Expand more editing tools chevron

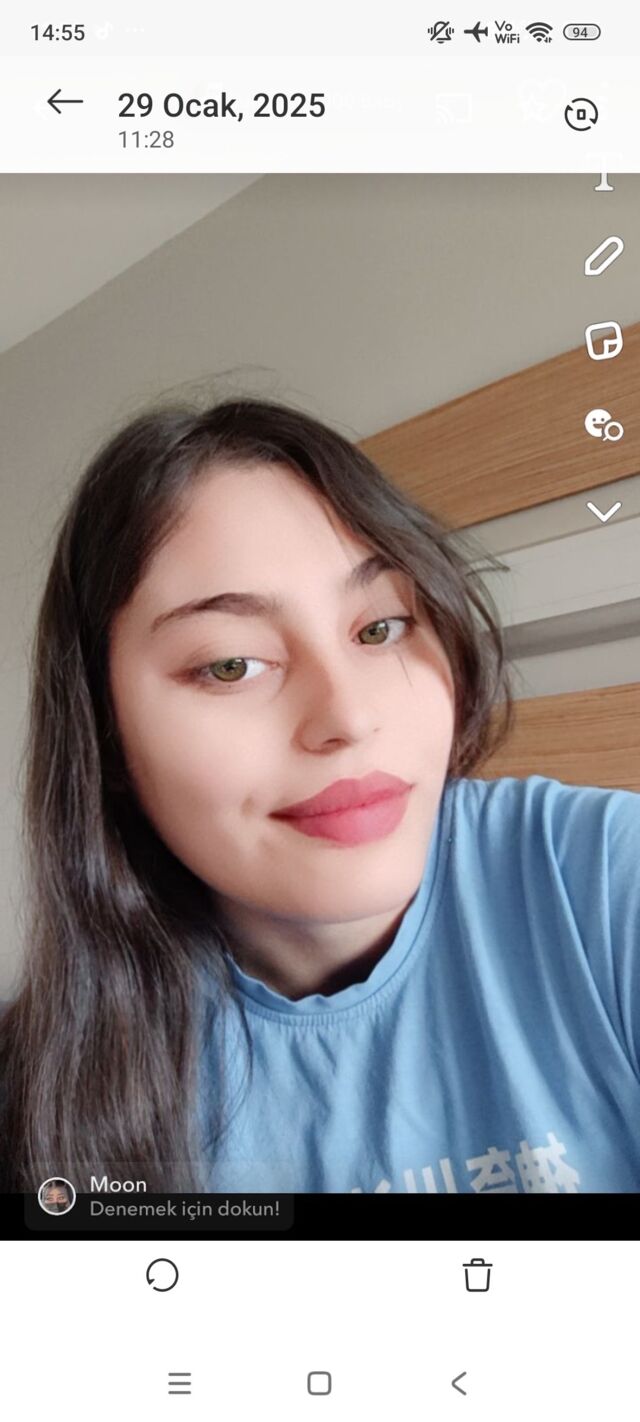pos(603,512)
